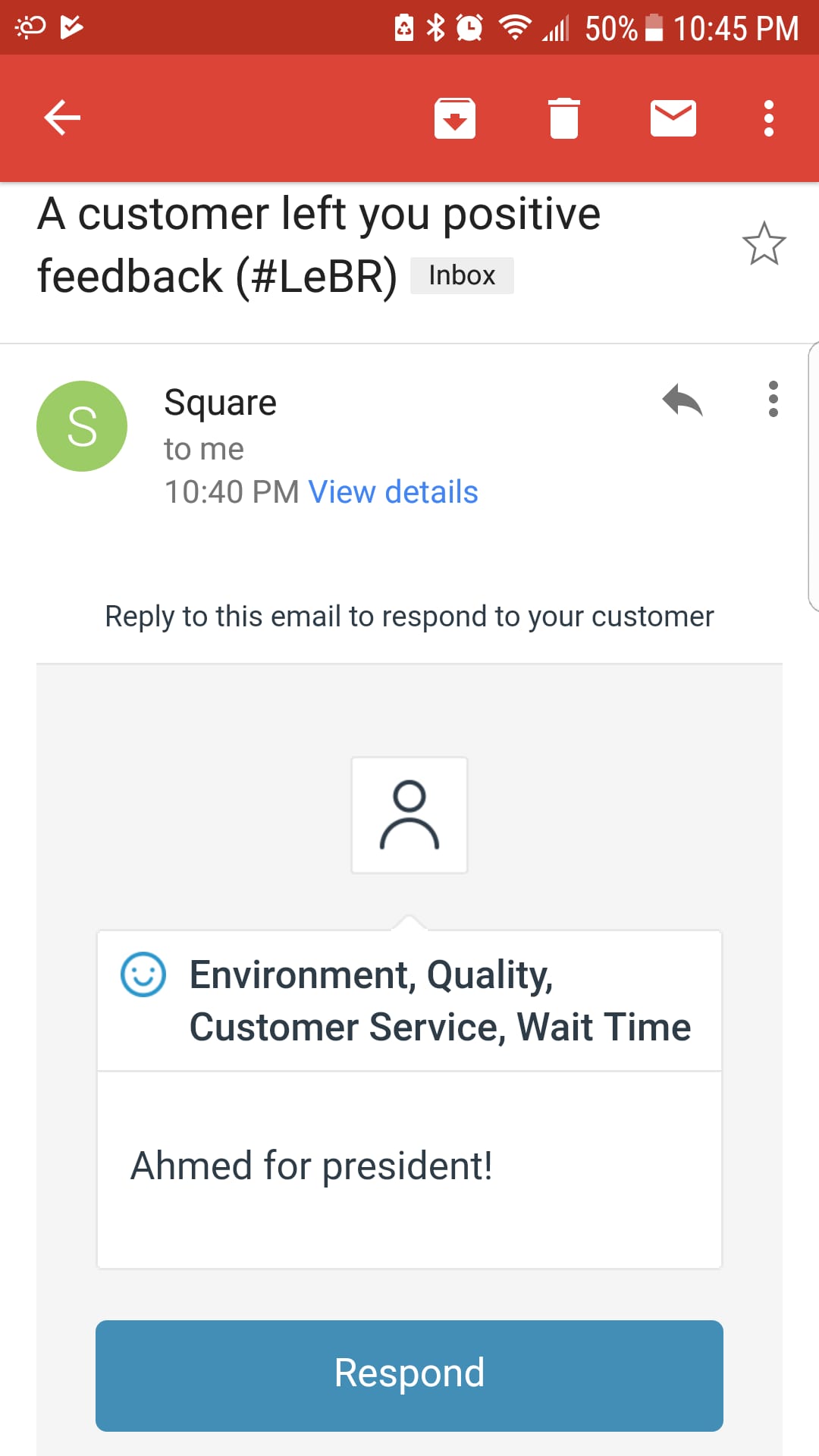Open the Inbox label chip
819x1456 pixels.
point(462,275)
